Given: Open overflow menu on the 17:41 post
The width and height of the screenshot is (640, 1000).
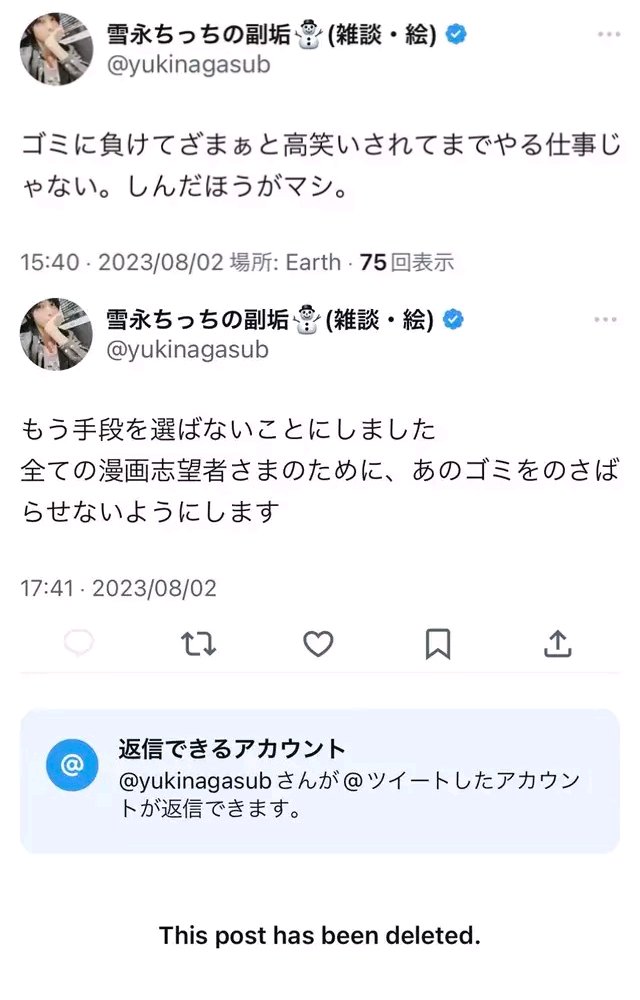Looking at the screenshot, I should click(x=607, y=320).
